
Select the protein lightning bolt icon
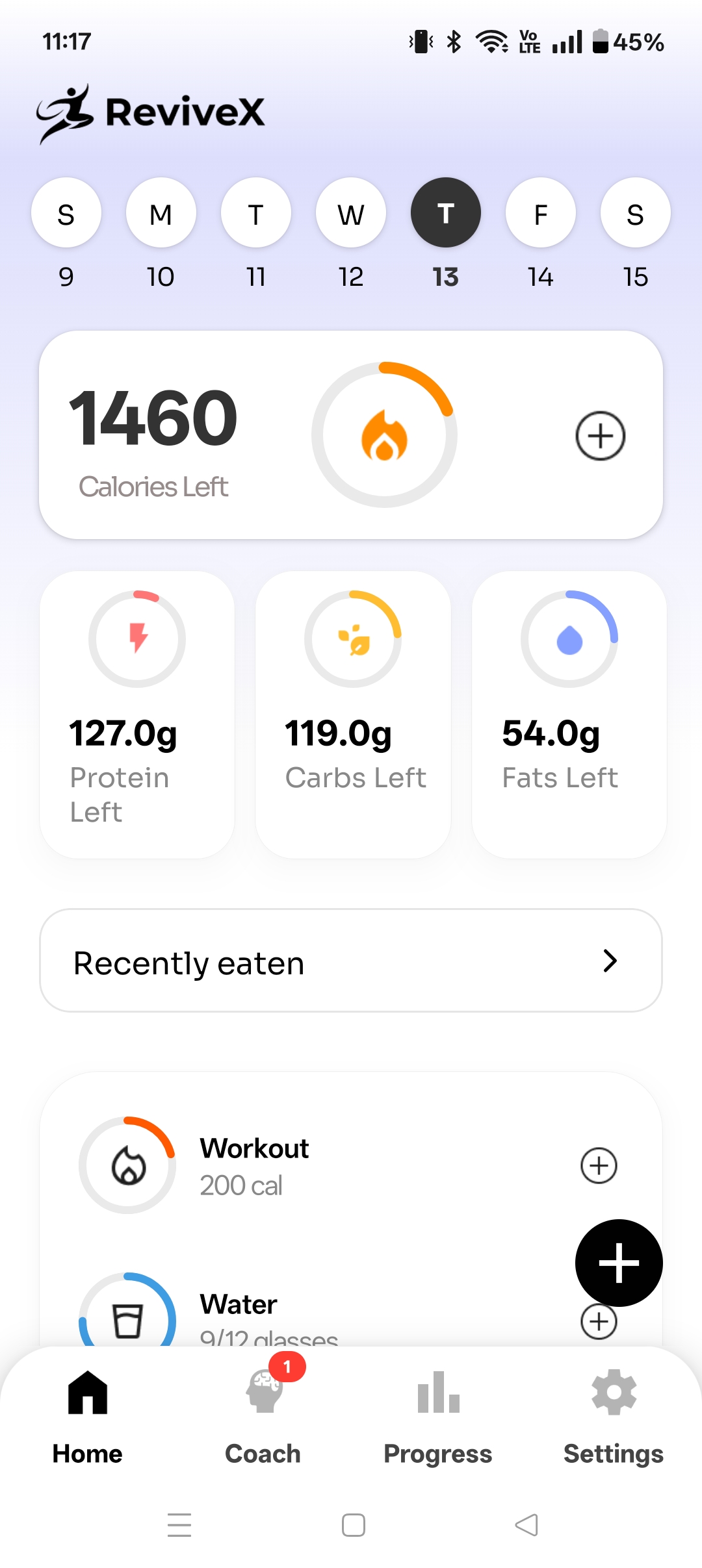(x=136, y=639)
